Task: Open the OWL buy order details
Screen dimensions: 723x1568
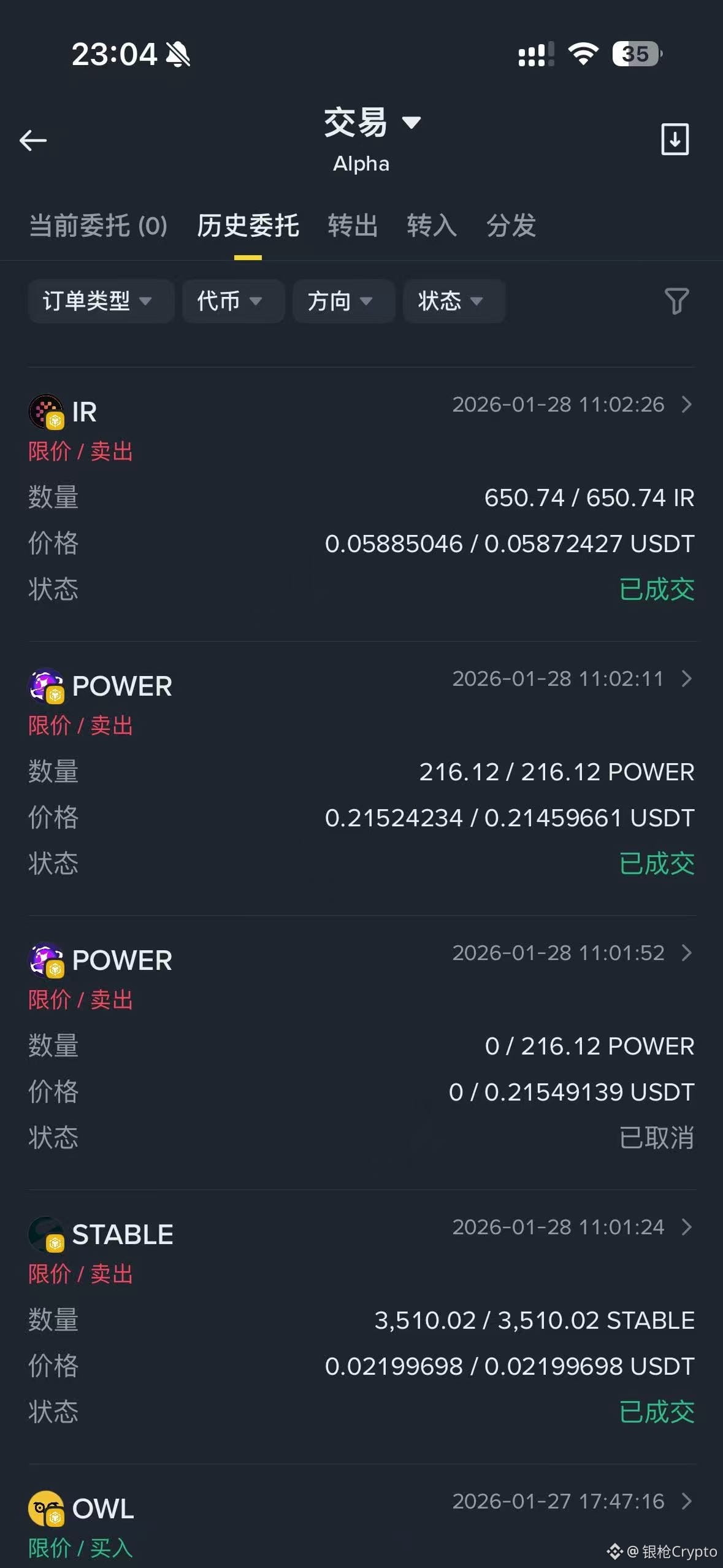Action: coord(686,1502)
